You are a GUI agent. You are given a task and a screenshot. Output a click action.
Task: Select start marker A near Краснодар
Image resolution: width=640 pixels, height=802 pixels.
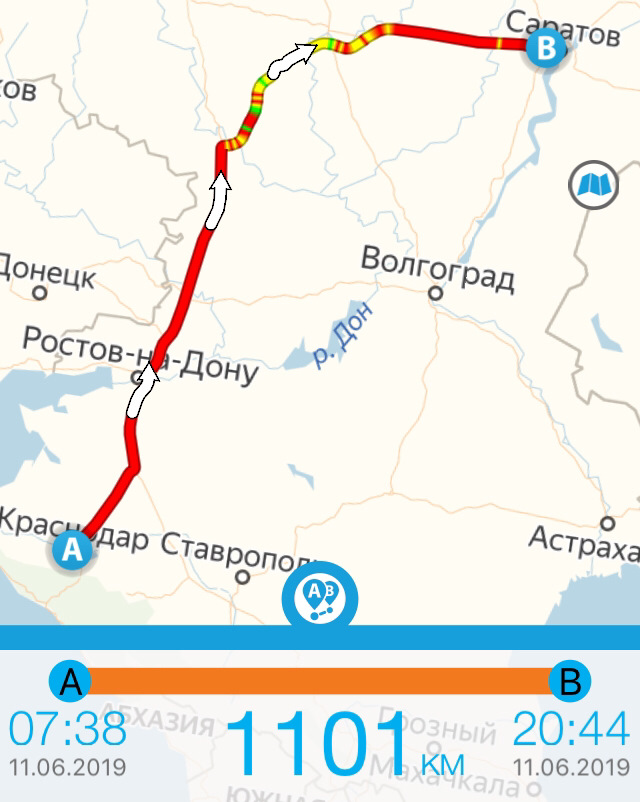tap(71, 549)
